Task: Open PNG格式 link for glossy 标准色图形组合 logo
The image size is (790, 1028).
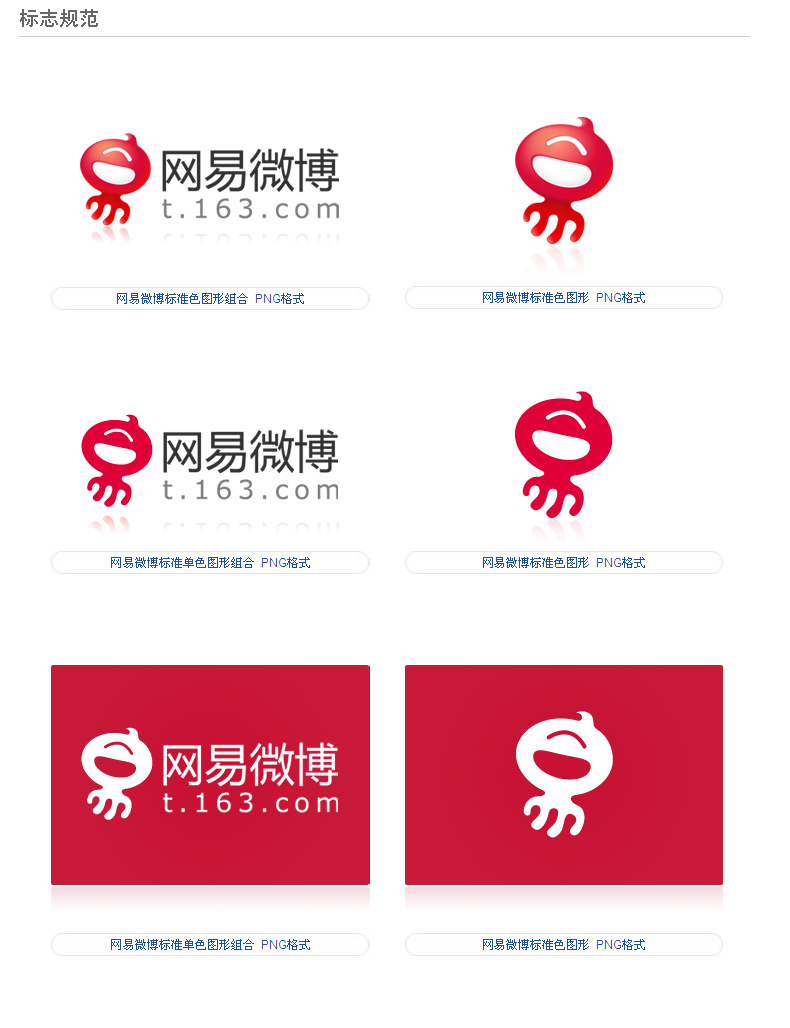Action: click(x=279, y=299)
